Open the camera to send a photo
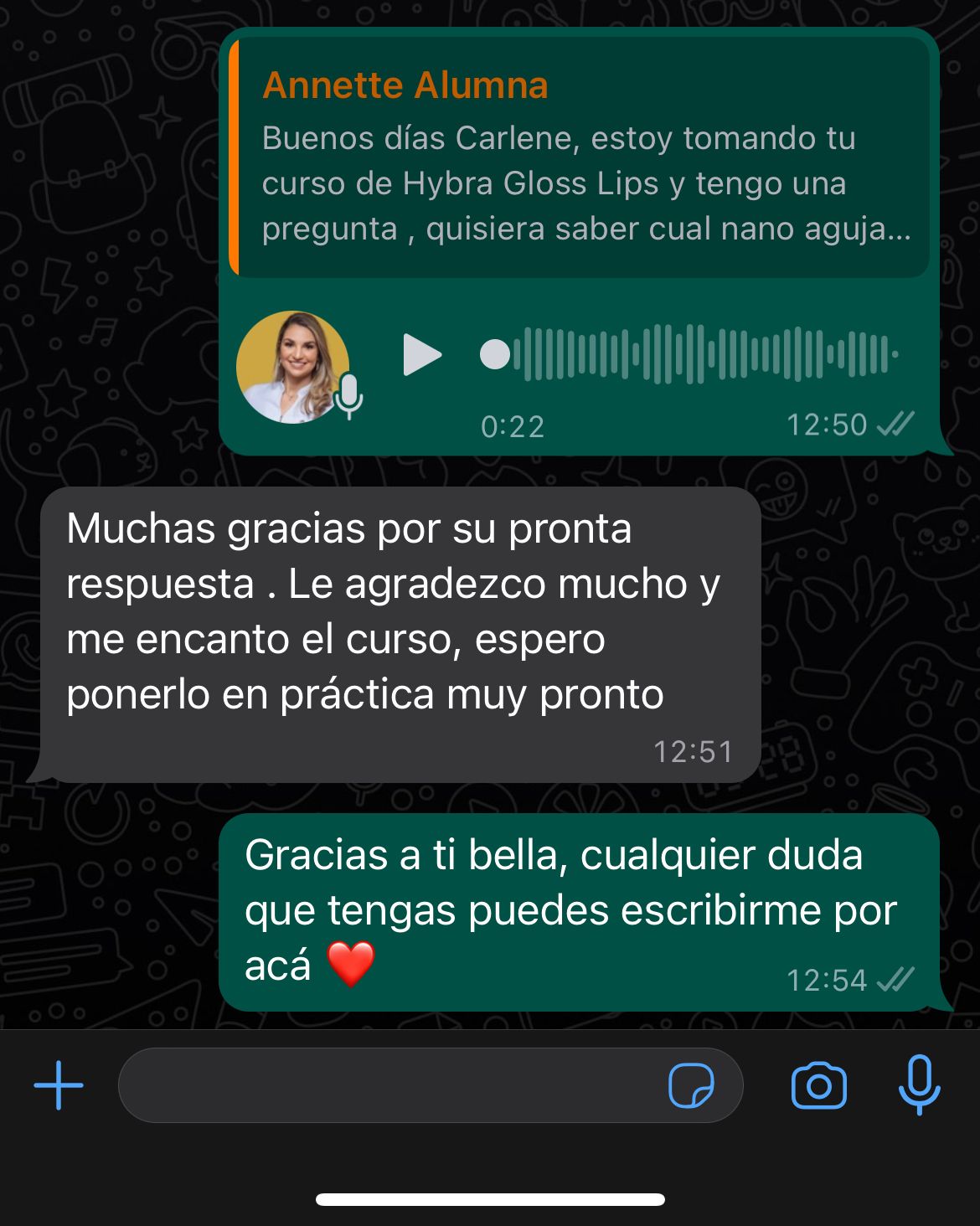The image size is (980, 1226). pyautogui.click(x=818, y=1085)
